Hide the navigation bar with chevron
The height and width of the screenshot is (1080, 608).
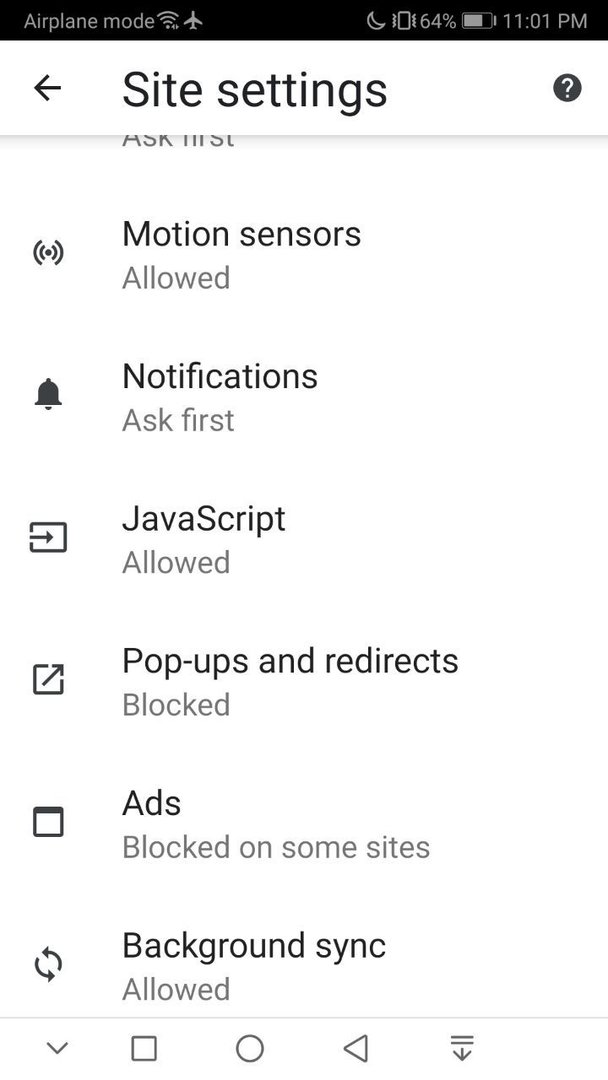coord(57,1048)
